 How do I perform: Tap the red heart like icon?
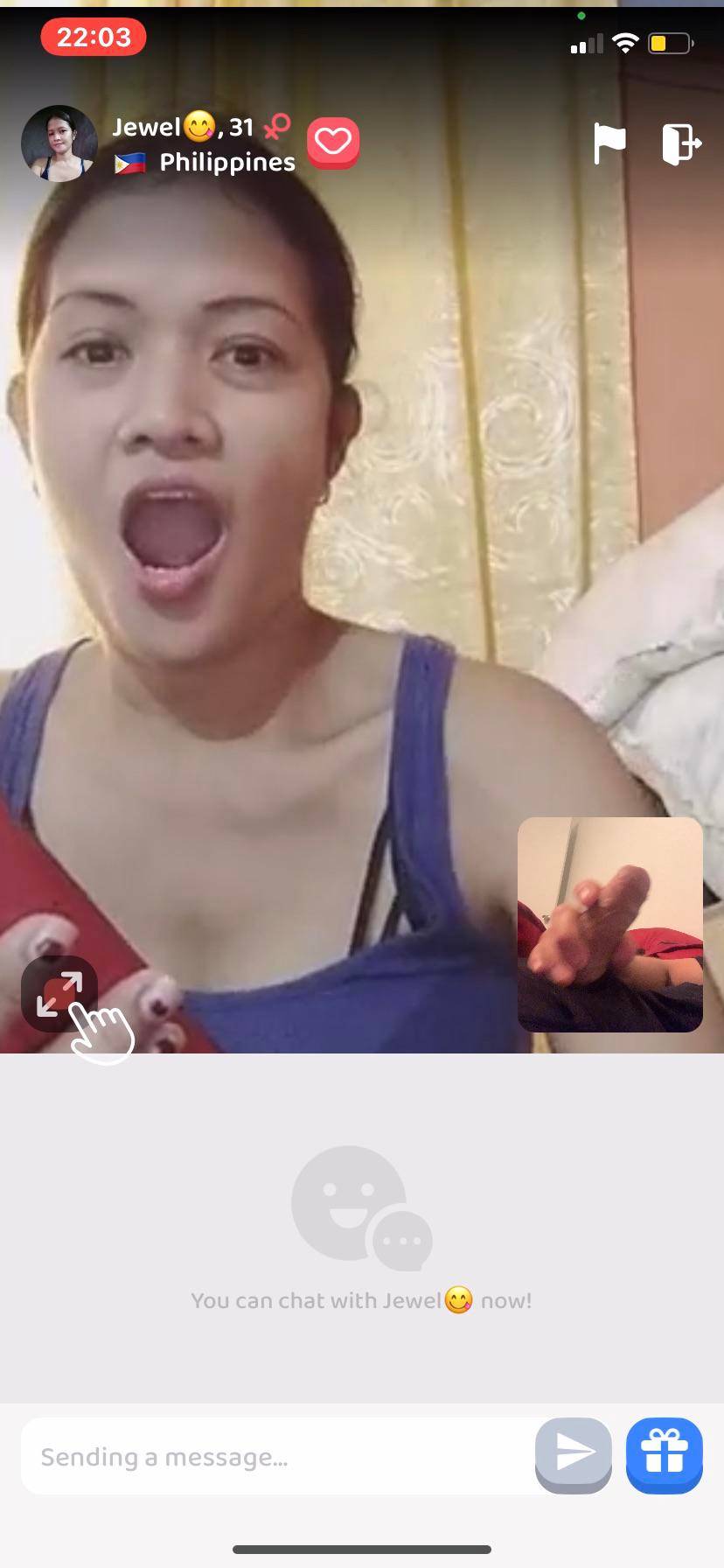tap(333, 142)
